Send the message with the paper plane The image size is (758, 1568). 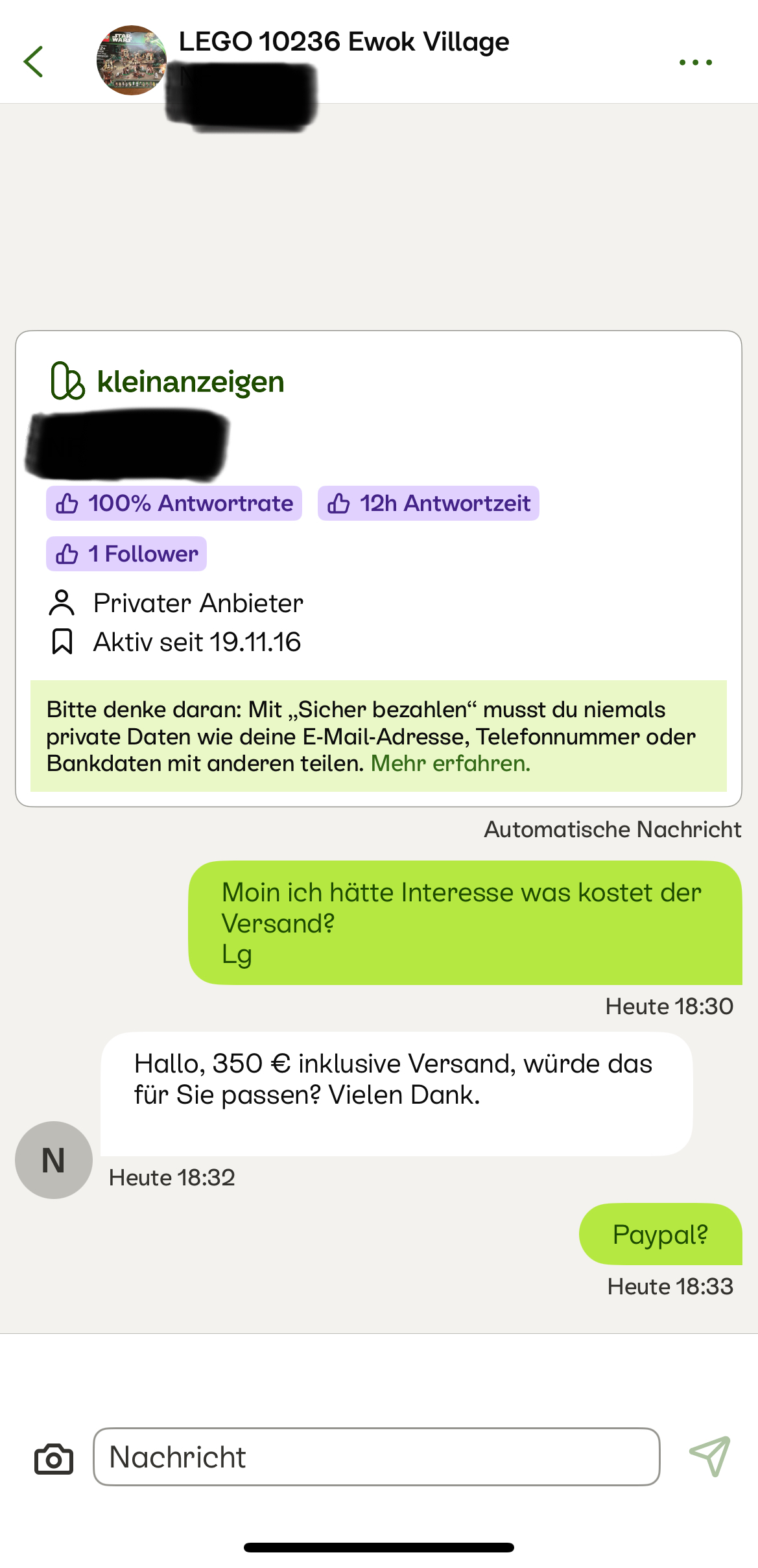tap(709, 1456)
